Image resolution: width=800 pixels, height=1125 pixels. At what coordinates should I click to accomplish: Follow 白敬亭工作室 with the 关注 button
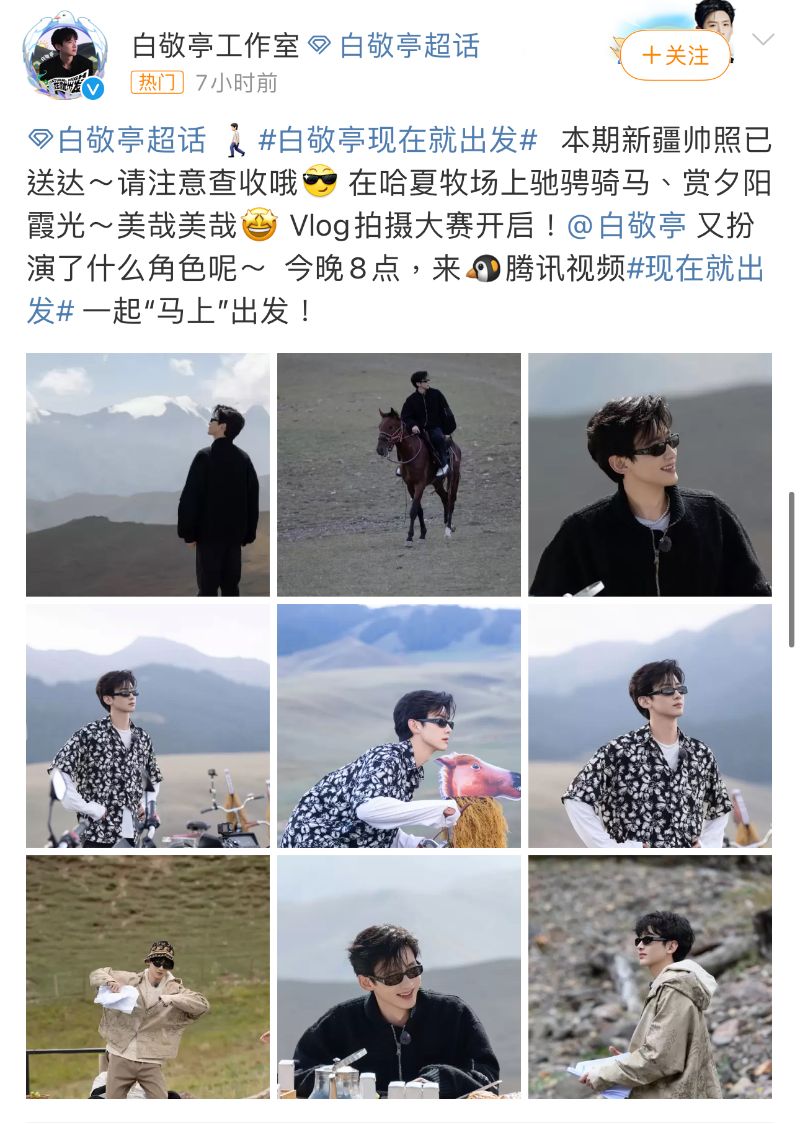click(x=675, y=56)
